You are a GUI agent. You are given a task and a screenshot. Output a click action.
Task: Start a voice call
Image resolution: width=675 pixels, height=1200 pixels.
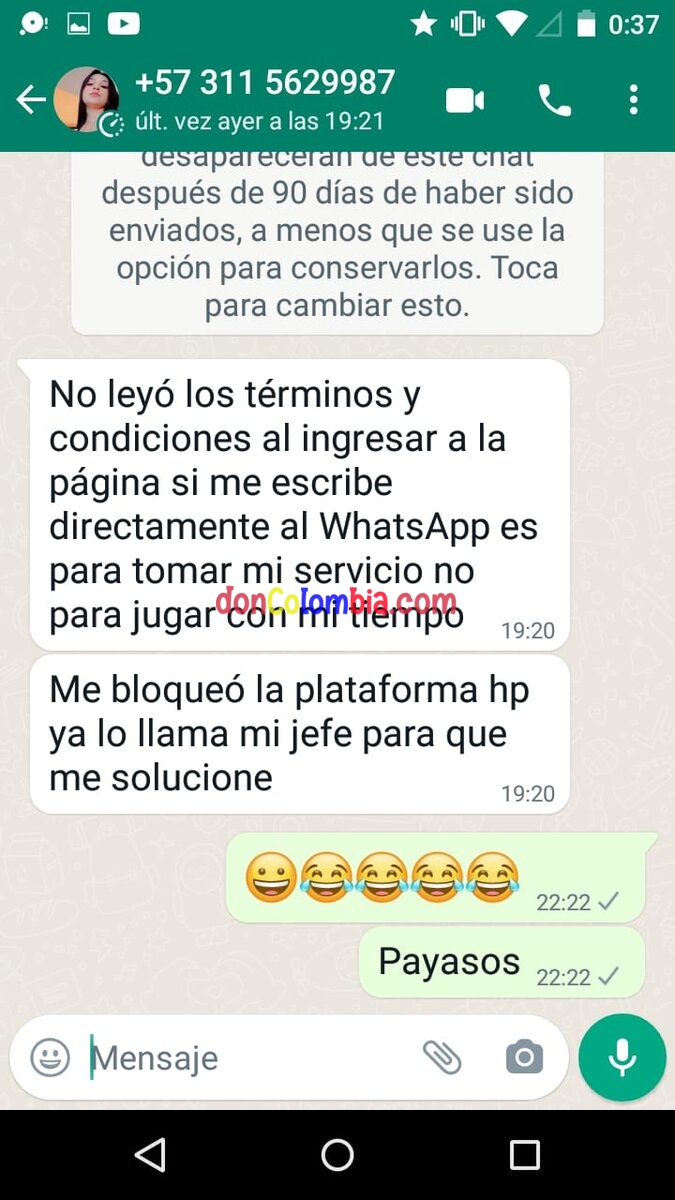(x=554, y=99)
